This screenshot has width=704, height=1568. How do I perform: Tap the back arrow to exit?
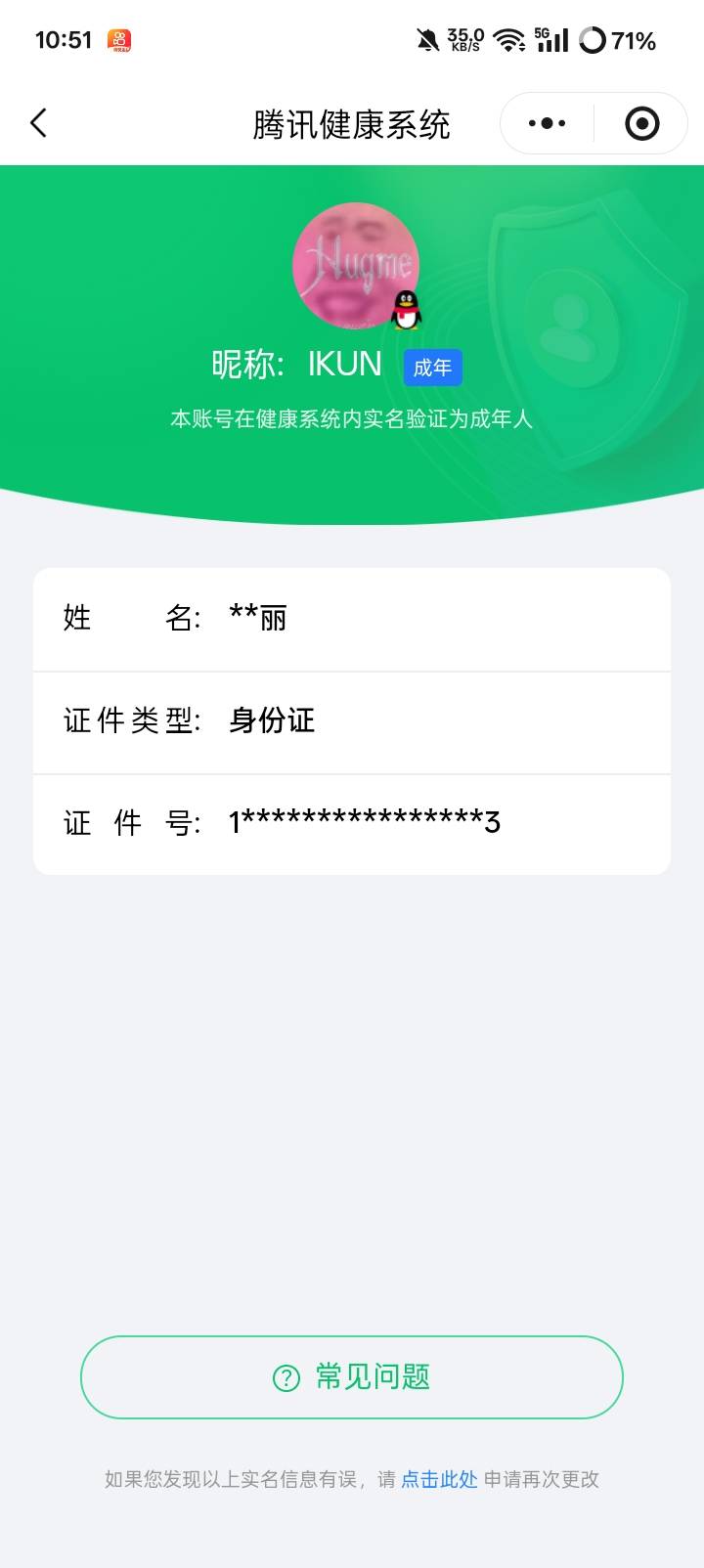coord(37,123)
